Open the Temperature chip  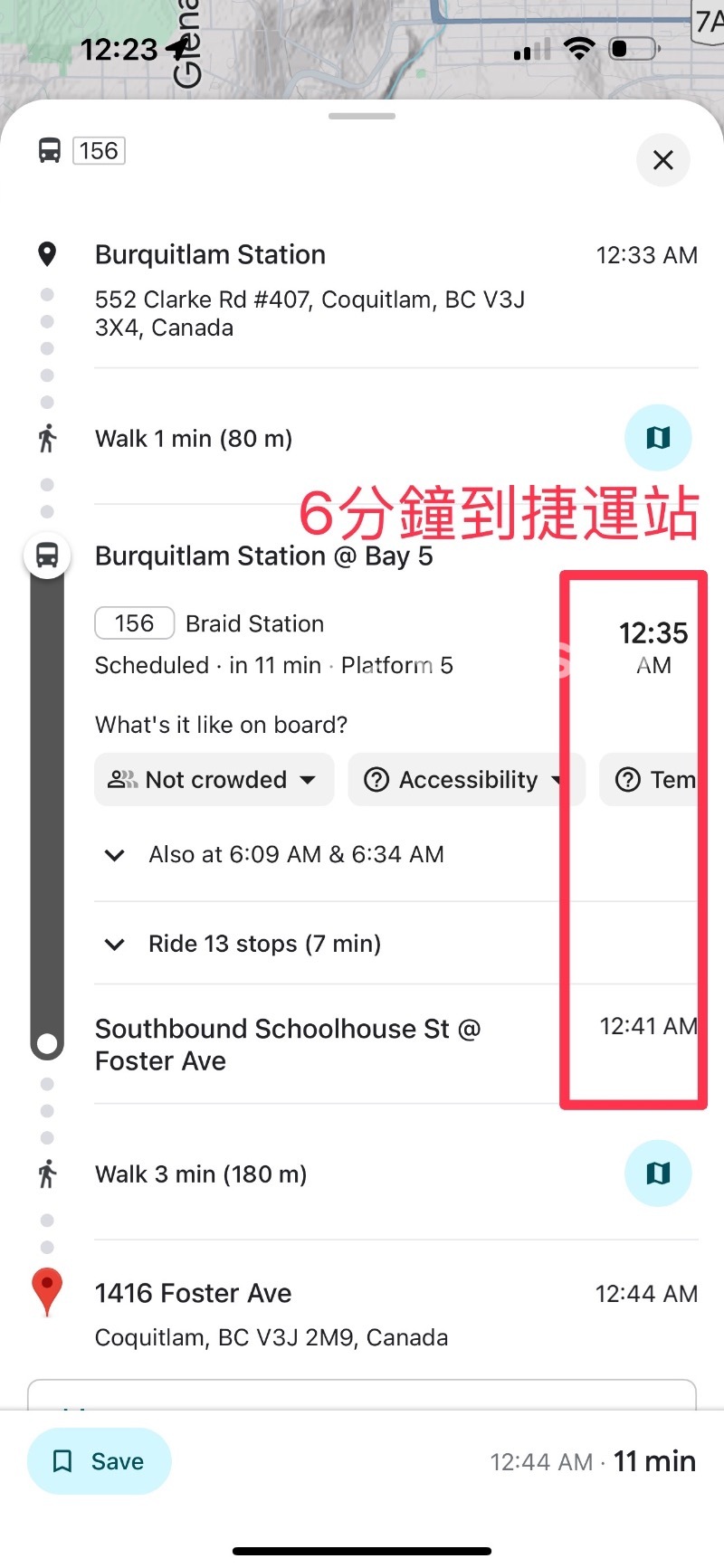click(656, 780)
